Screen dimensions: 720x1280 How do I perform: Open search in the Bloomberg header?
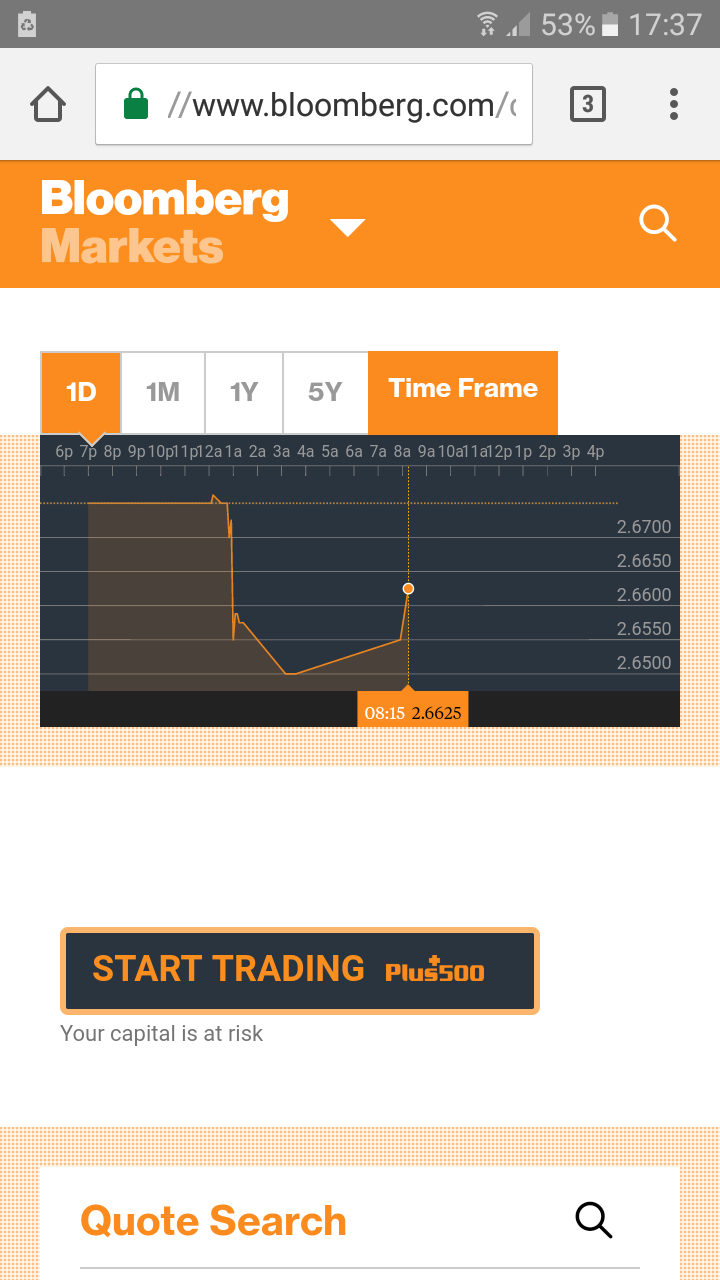(x=657, y=223)
